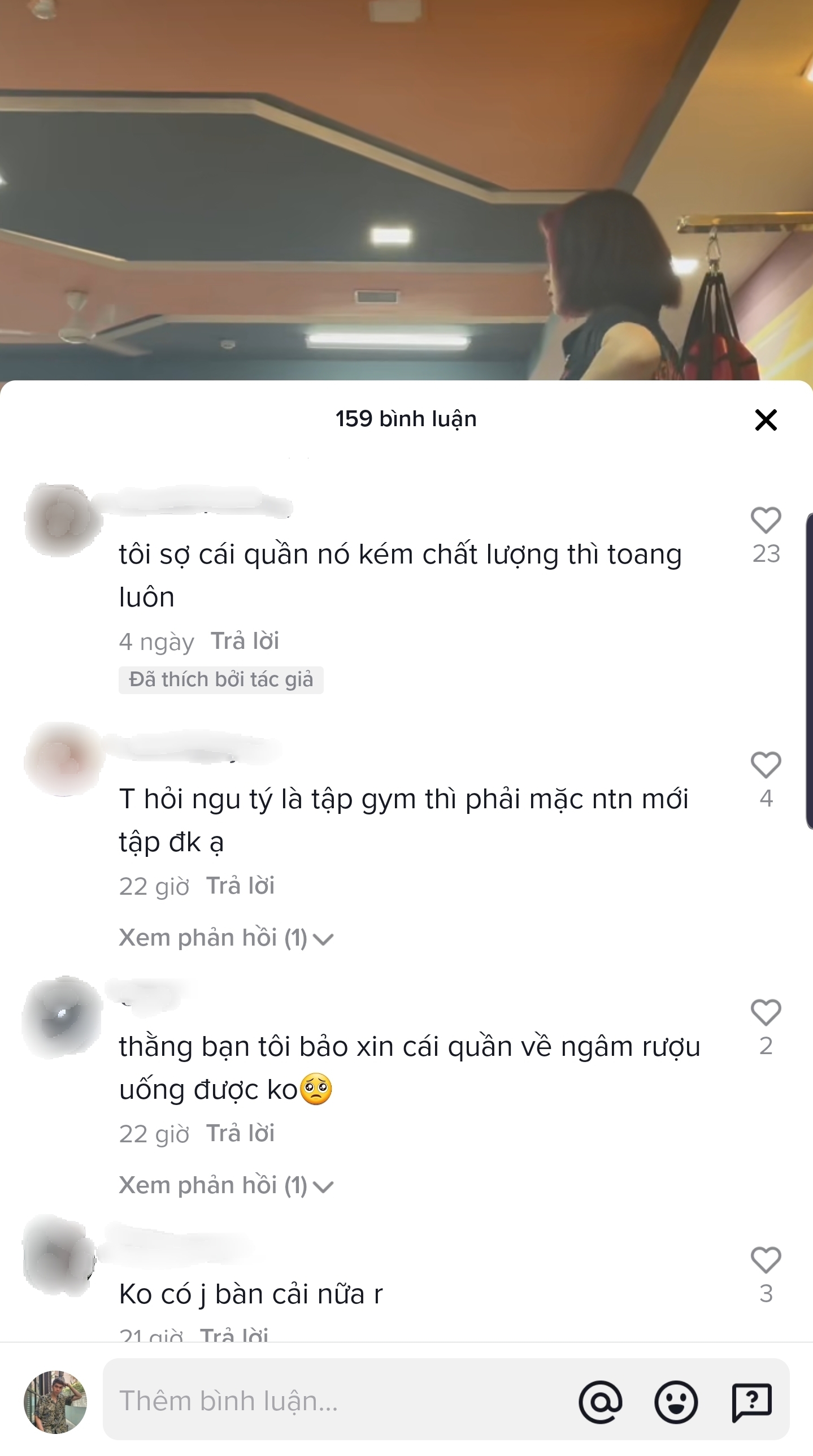Like the "Ko có j bàn cải nữa r" comment
The height and width of the screenshot is (1456, 813).
(766, 1260)
